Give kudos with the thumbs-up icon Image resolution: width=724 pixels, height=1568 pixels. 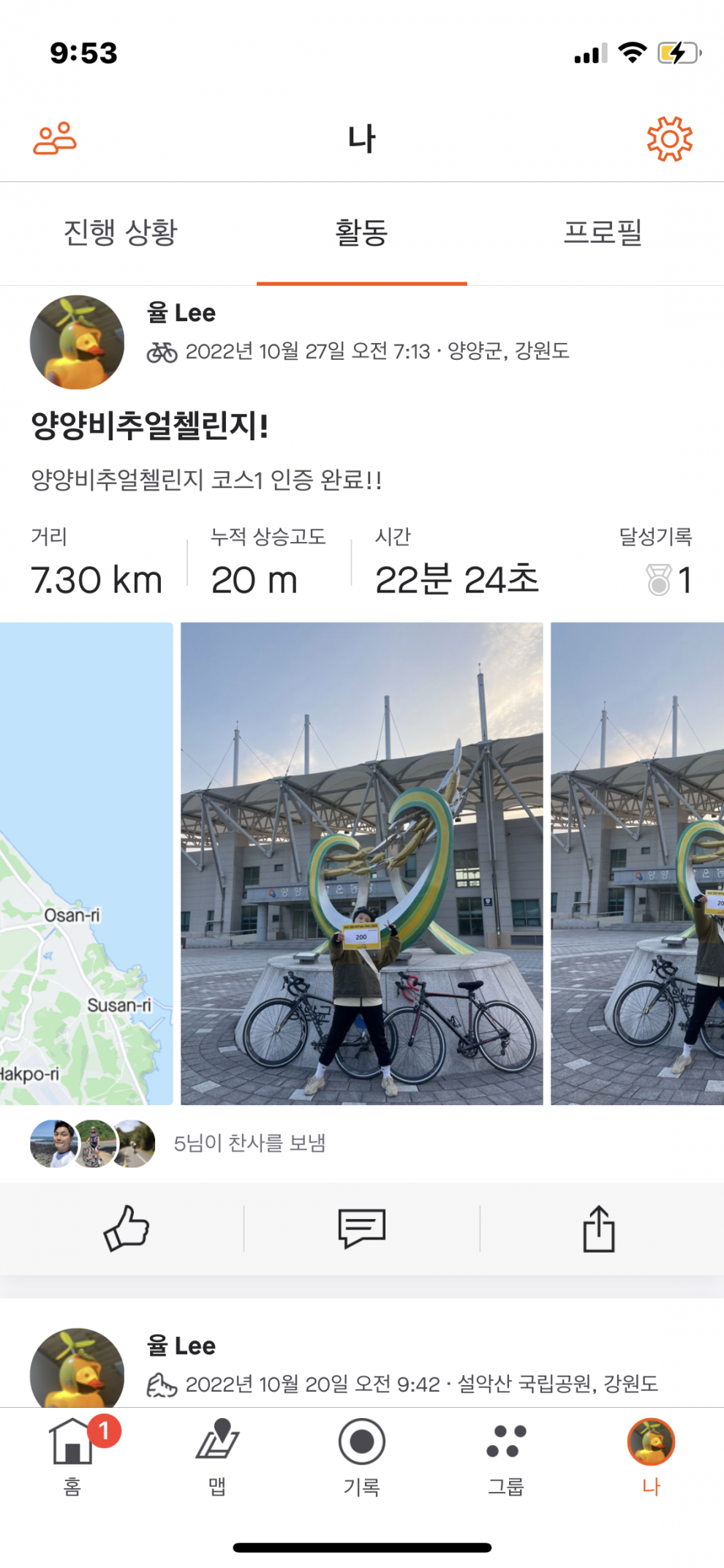pos(126,1229)
